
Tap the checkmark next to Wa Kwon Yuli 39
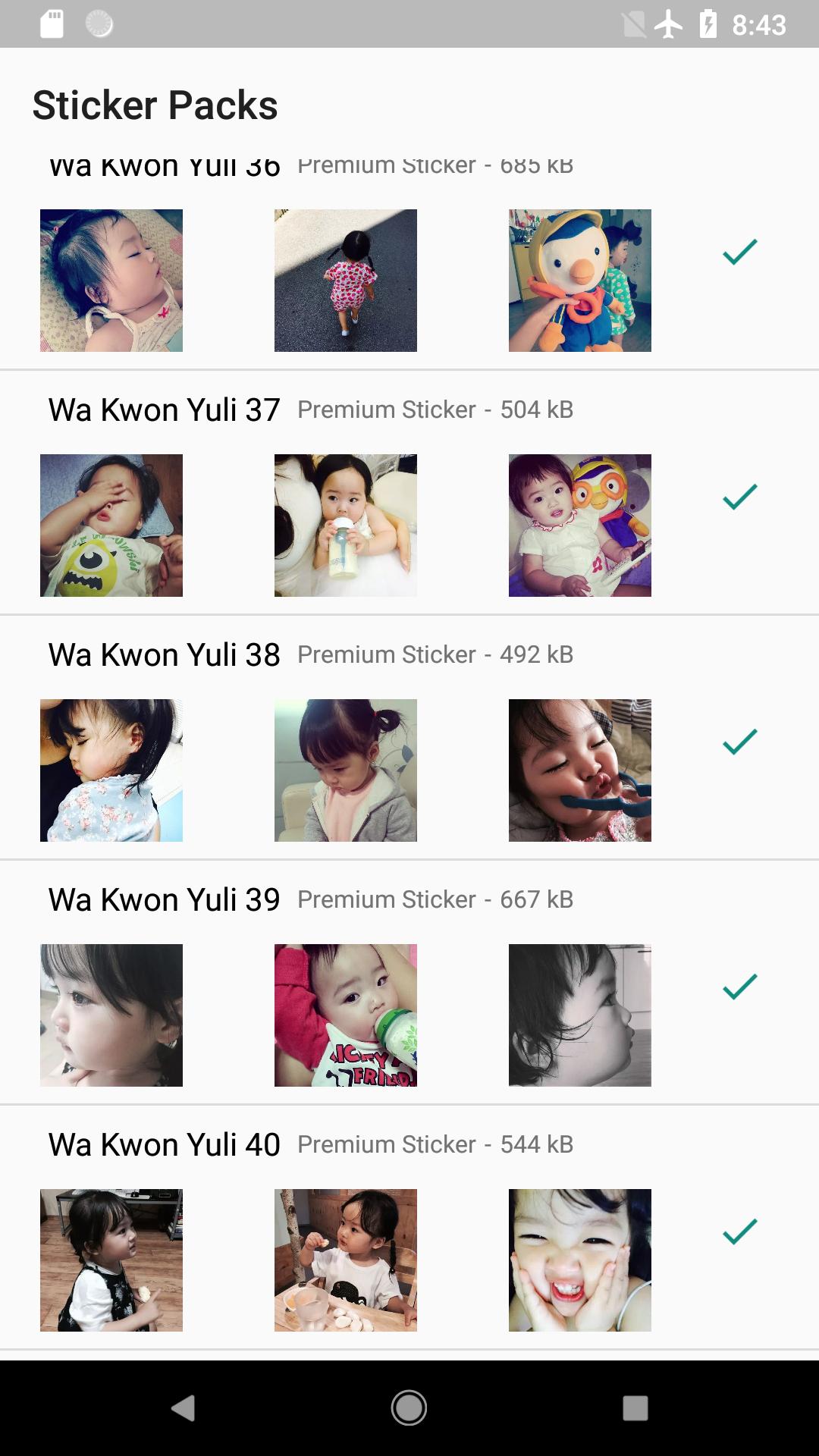(739, 987)
